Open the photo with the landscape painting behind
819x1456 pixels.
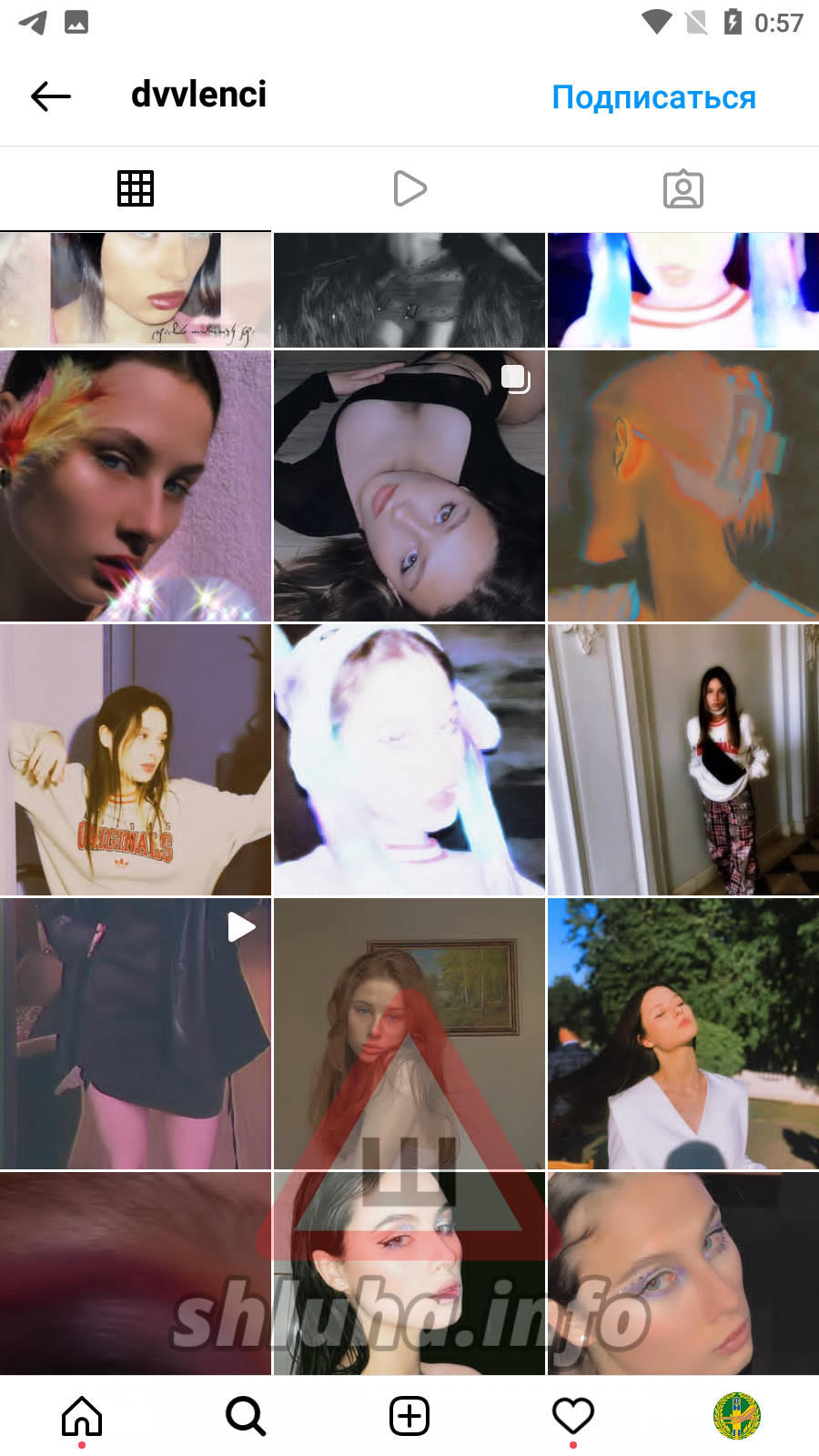[409, 1034]
